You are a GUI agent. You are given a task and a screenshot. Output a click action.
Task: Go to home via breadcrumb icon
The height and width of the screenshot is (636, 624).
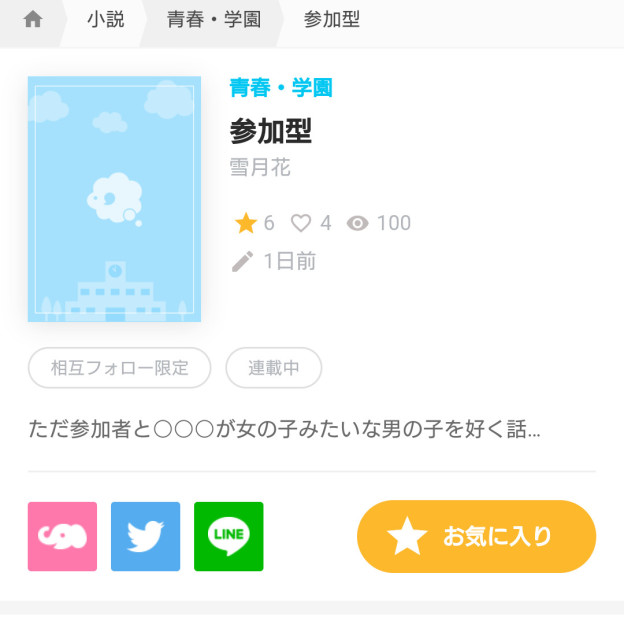tap(33, 20)
